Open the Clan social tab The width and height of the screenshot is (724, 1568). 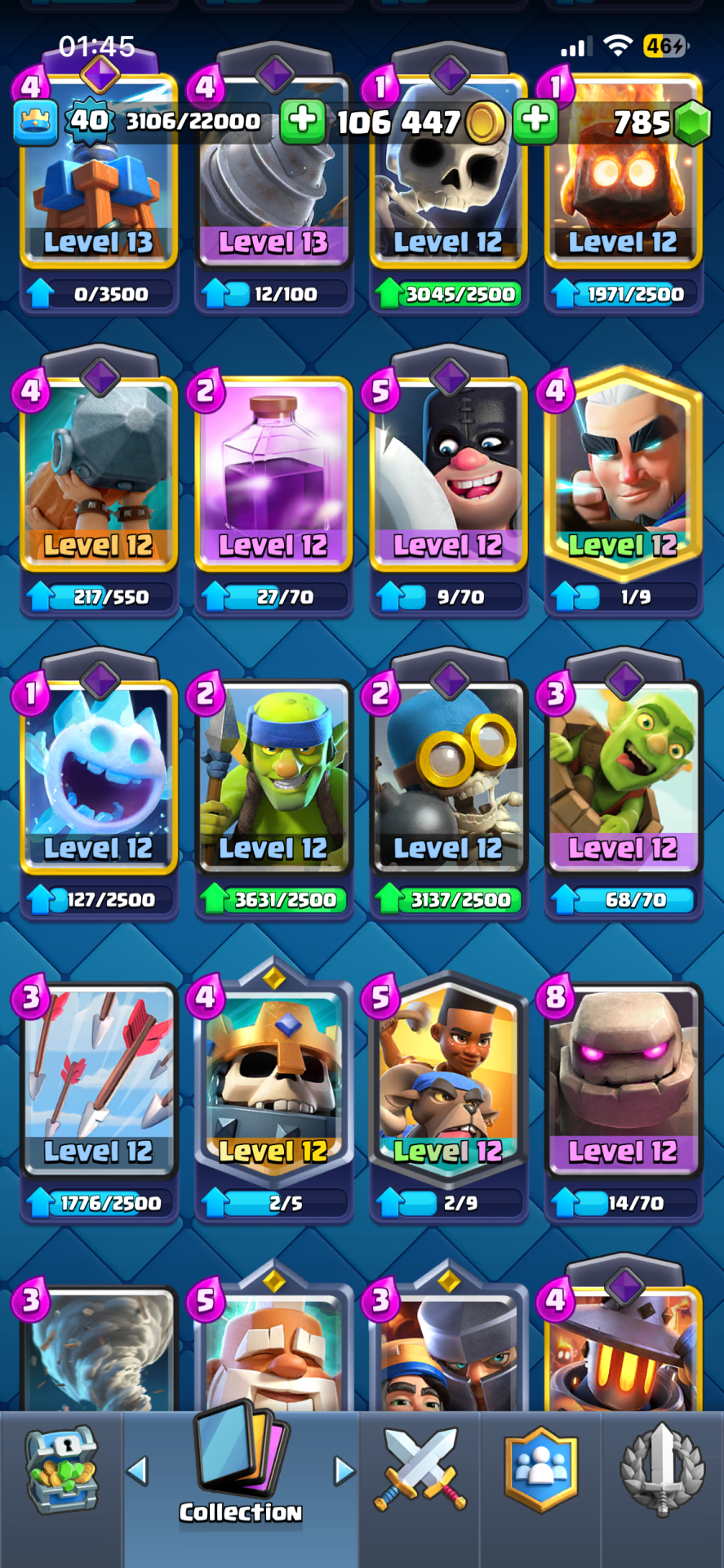[x=541, y=1470]
